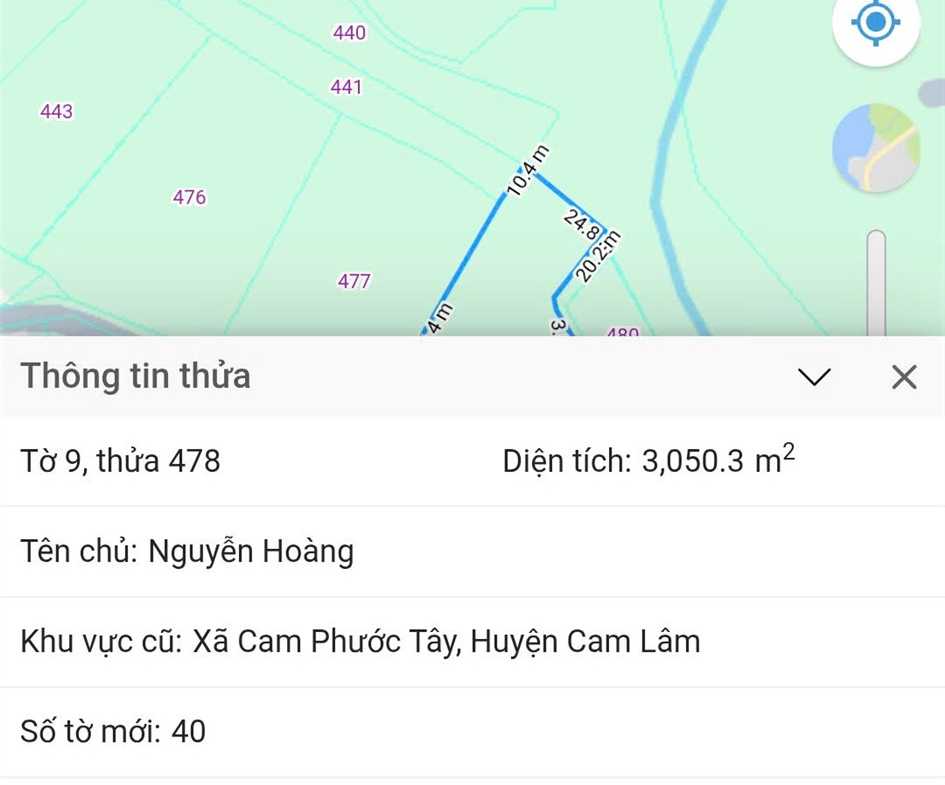This screenshot has height=785, width=945.
Task: Select land parcel 441 on map
Action: (x=346, y=88)
